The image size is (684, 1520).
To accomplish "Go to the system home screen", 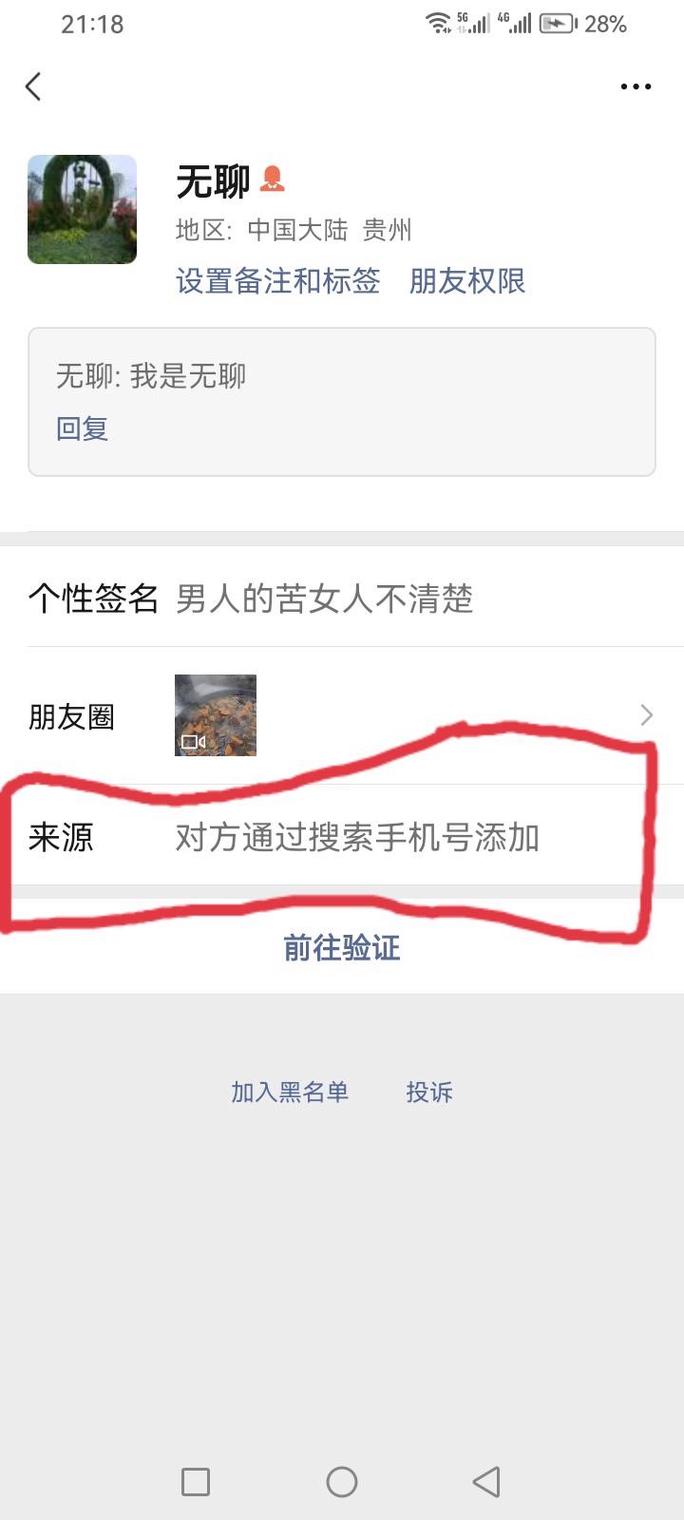I will coord(342,1482).
